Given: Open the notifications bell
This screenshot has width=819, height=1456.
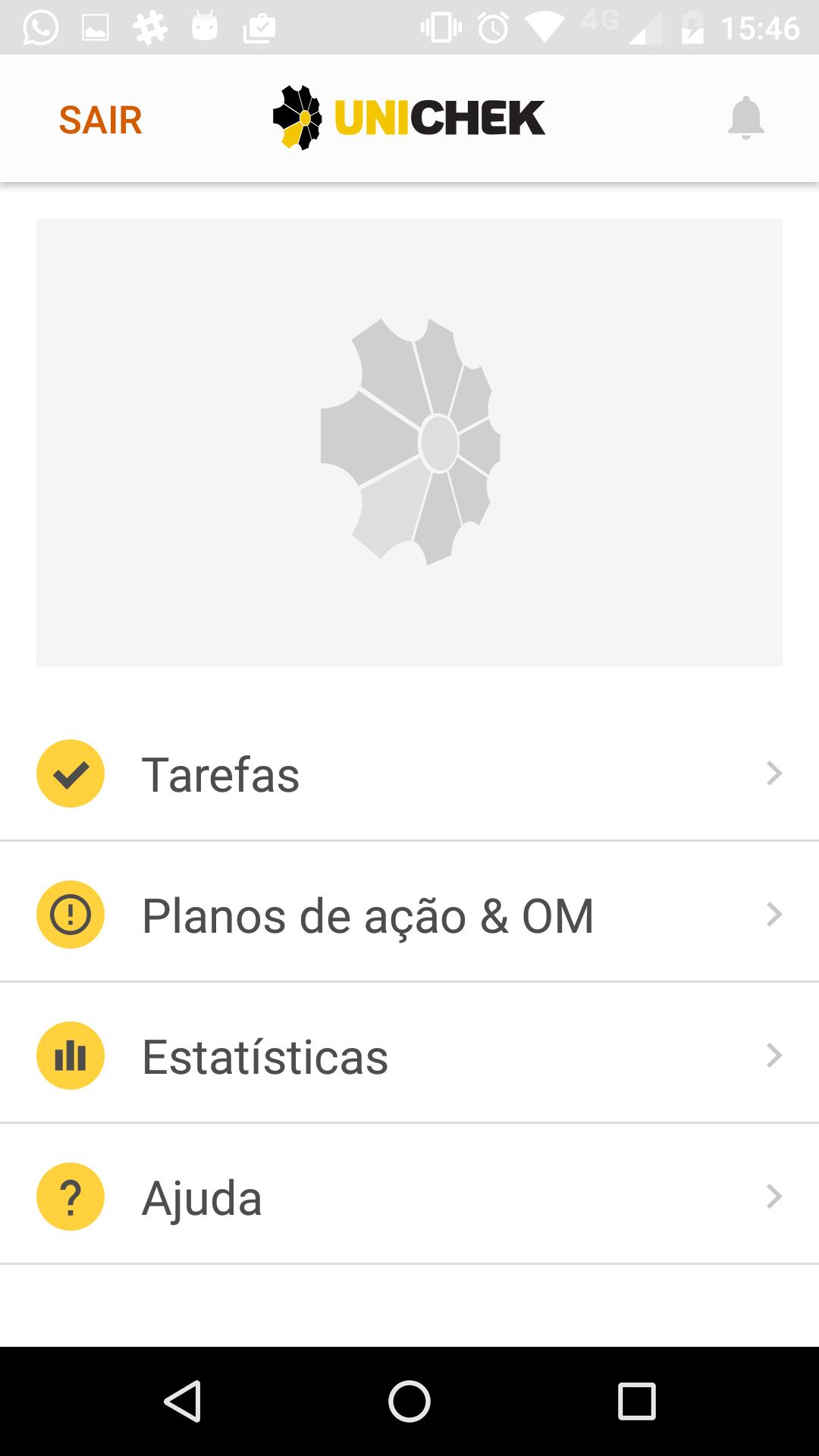Looking at the screenshot, I should (x=746, y=118).
